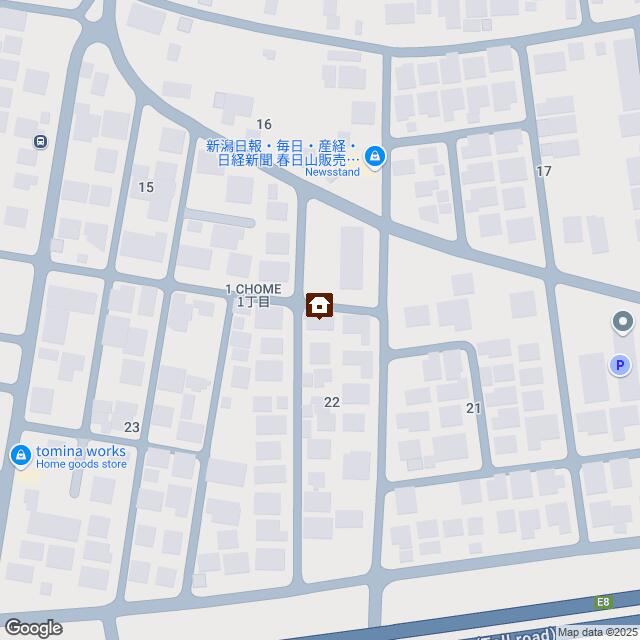Select the brown home marker
640x640 pixels.
coord(319,305)
